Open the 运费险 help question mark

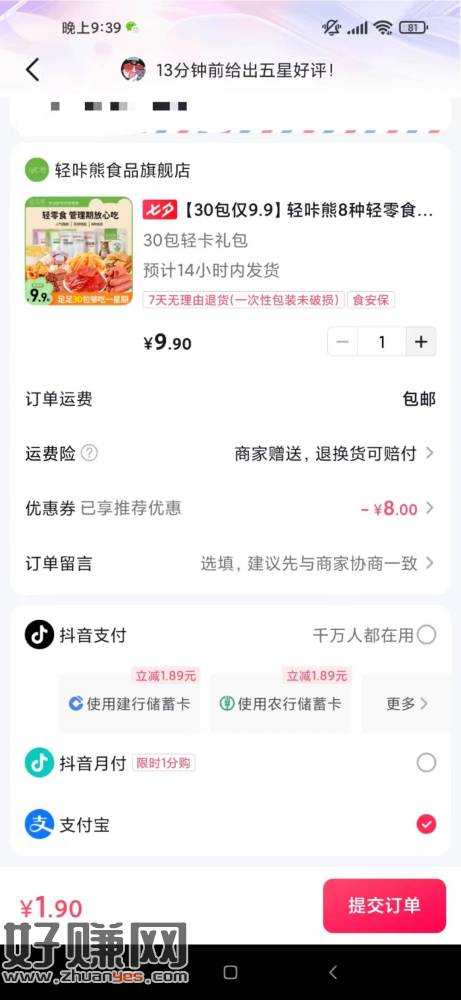click(x=90, y=453)
